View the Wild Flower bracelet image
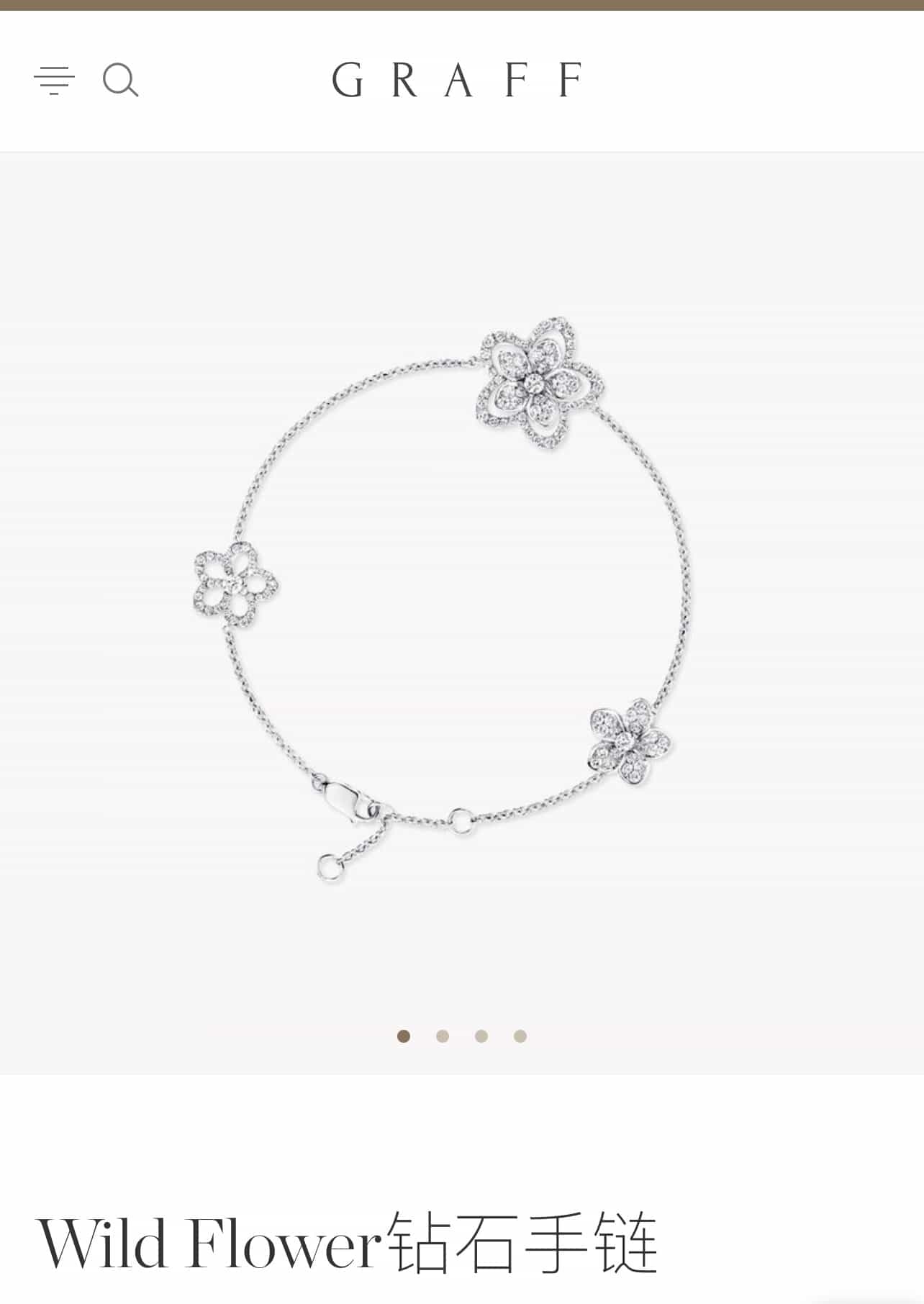 pyautogui.click(x=439, y=597)
